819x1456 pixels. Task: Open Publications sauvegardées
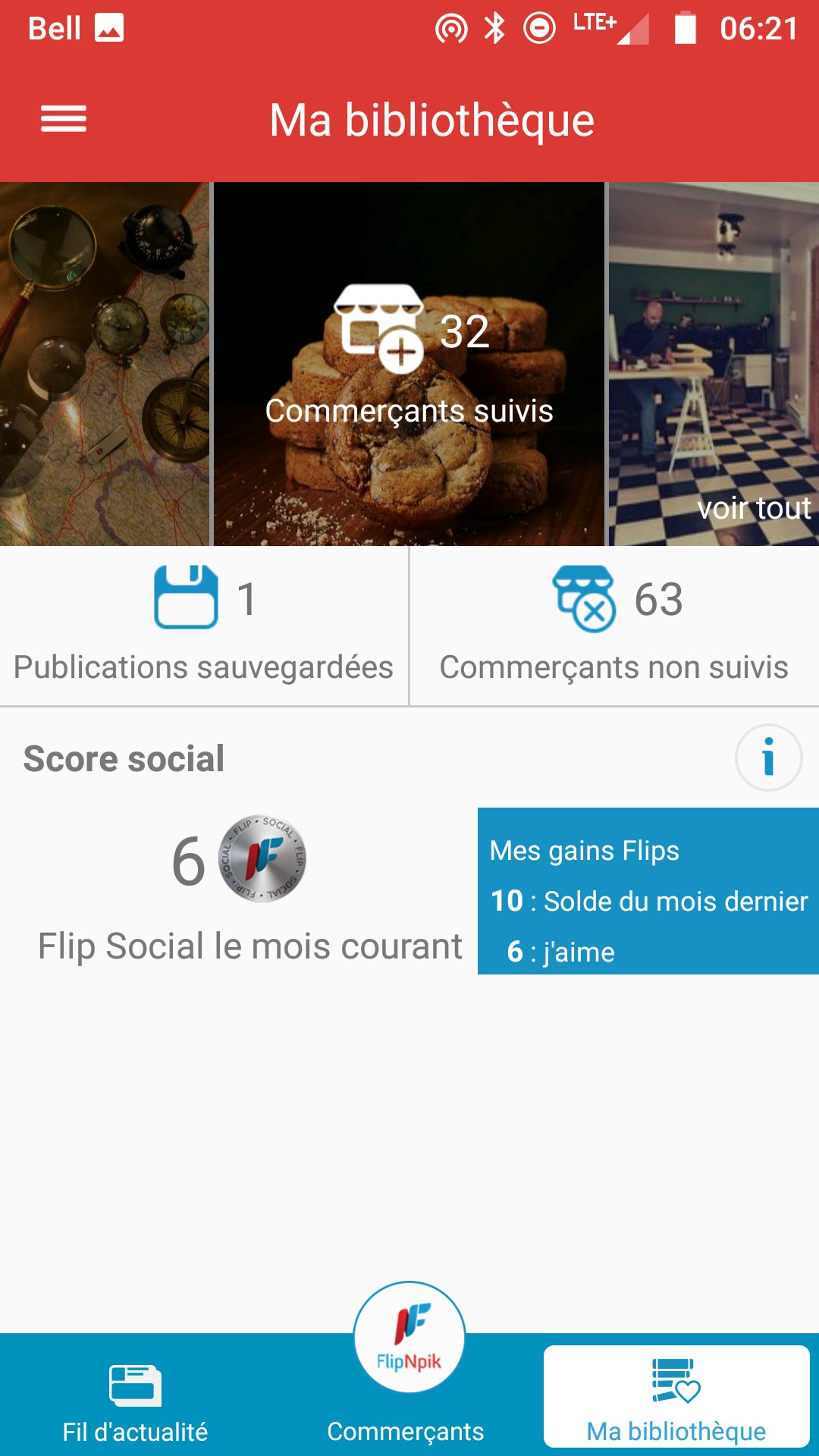click(203, 626)
